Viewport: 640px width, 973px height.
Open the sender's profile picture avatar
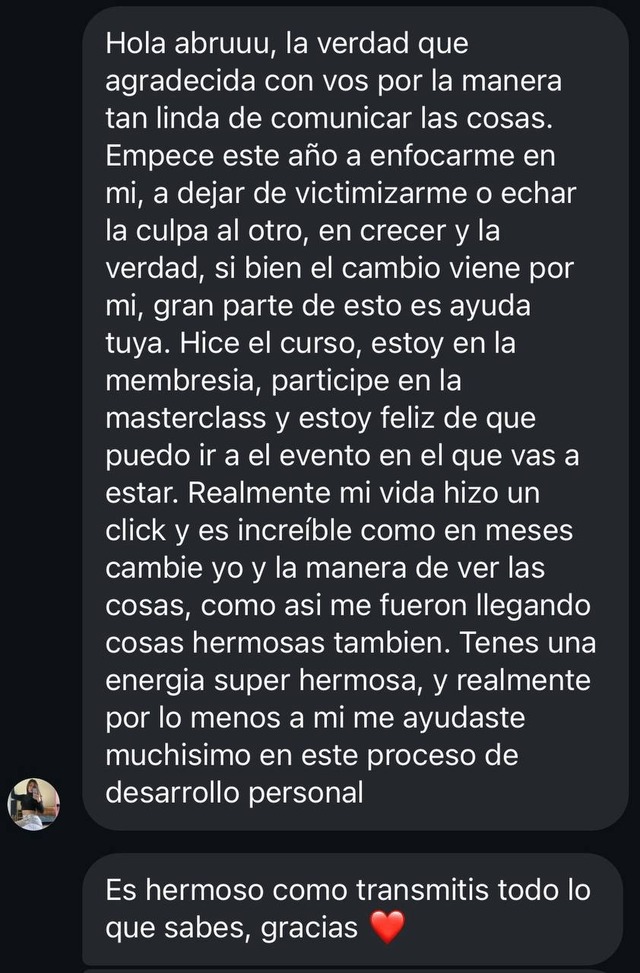(x=34, y=803)
